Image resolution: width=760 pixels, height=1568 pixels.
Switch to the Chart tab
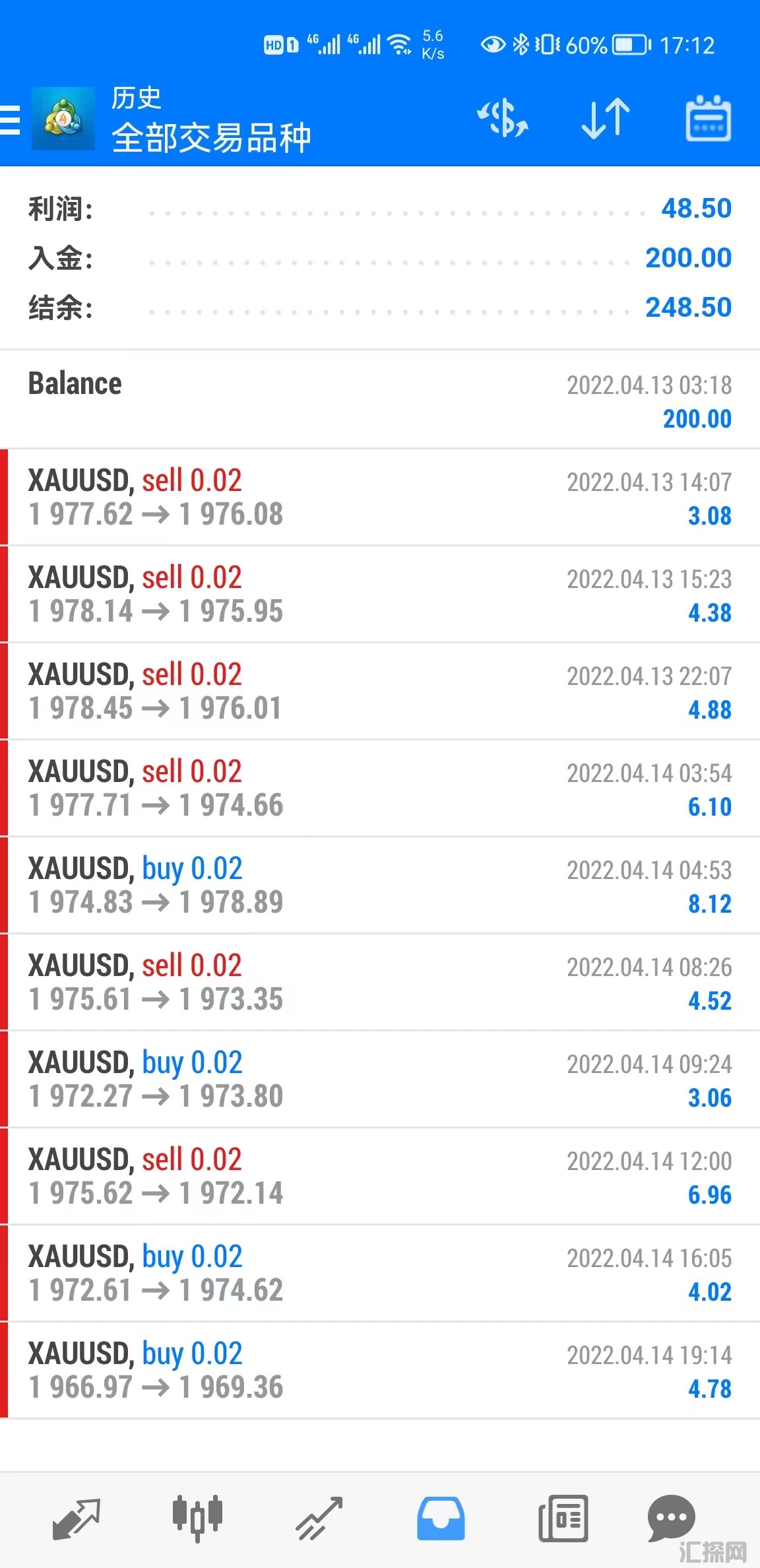tap(197, 1518)
